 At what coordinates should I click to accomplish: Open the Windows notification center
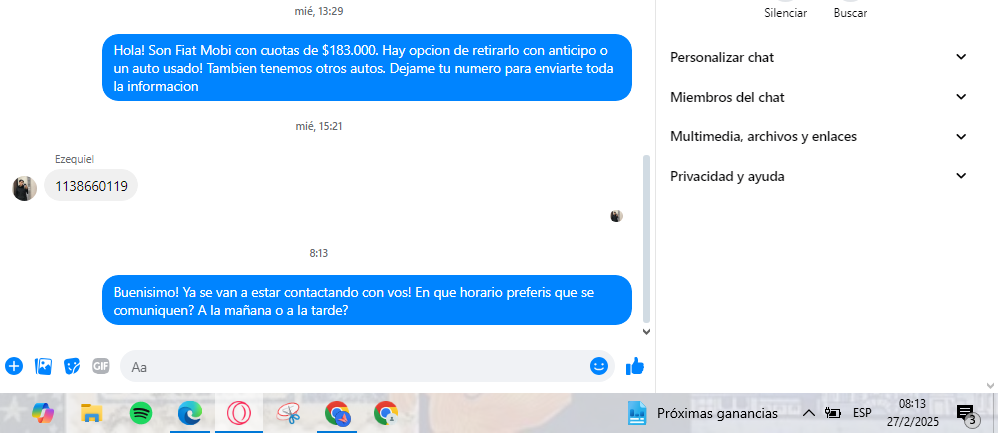[966, 413]
